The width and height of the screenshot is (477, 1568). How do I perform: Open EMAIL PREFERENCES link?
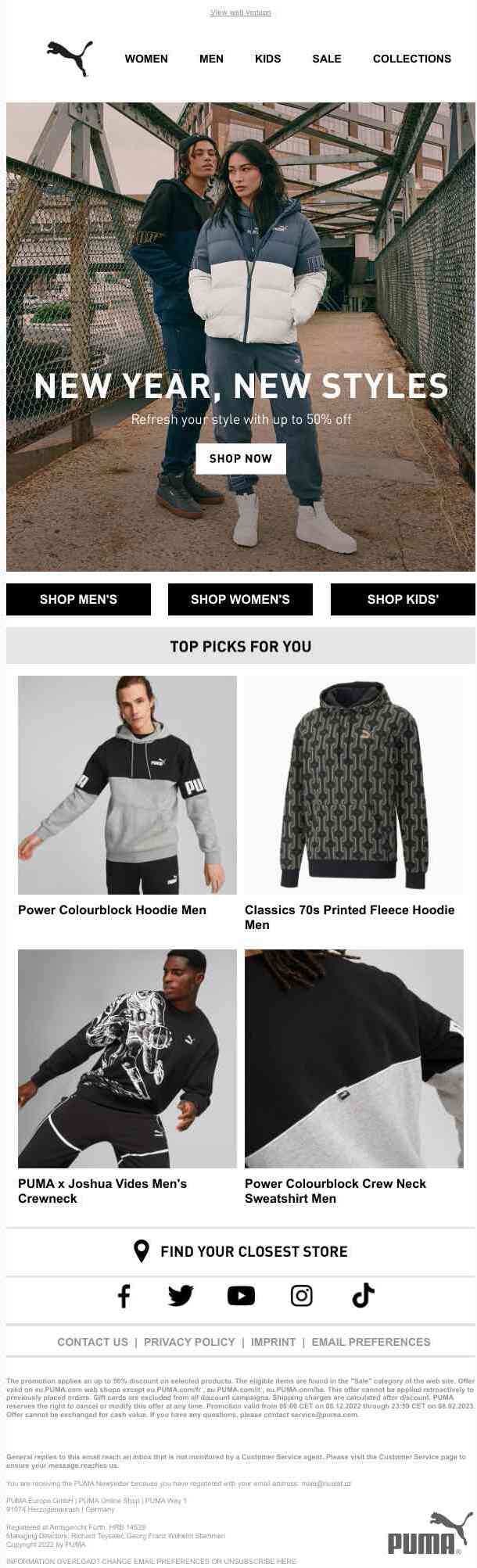coord(371,1342)
